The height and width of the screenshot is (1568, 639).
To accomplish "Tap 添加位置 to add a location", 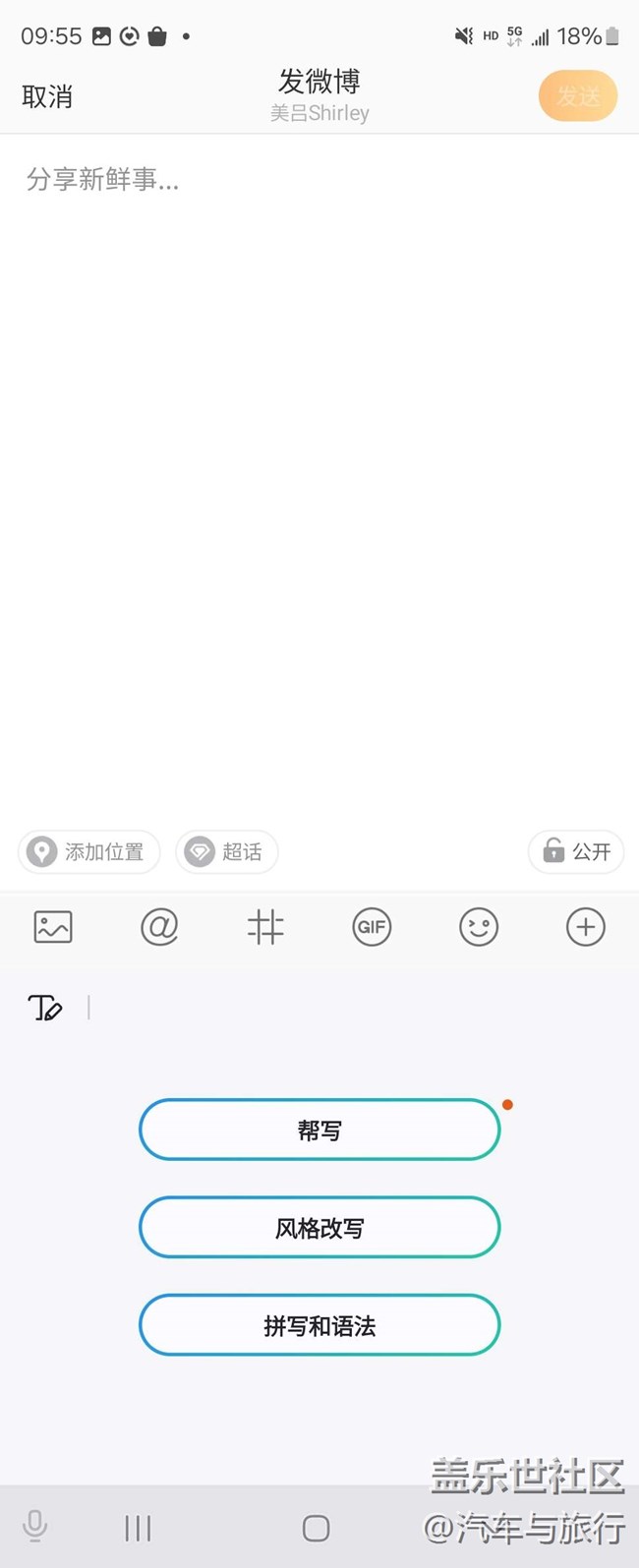I will (x=88, y=851).
